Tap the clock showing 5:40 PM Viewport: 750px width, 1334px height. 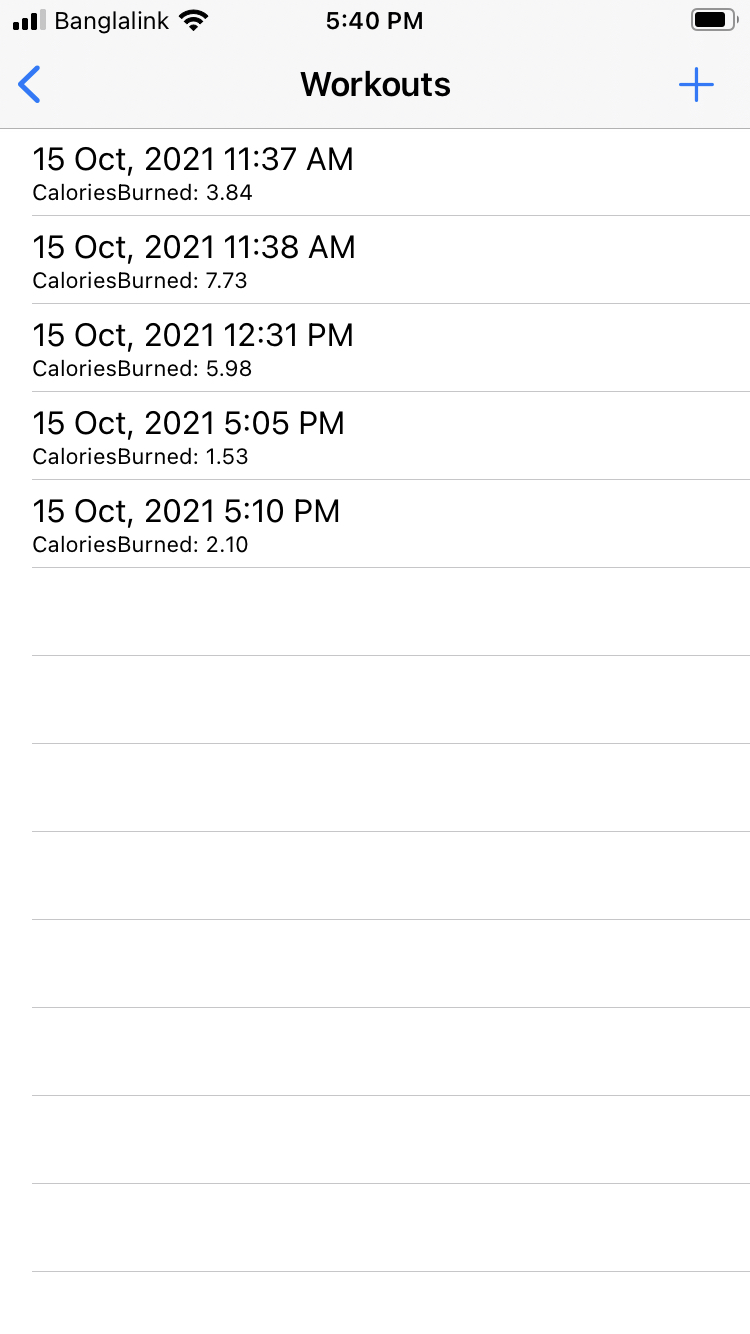pos(374,20)
